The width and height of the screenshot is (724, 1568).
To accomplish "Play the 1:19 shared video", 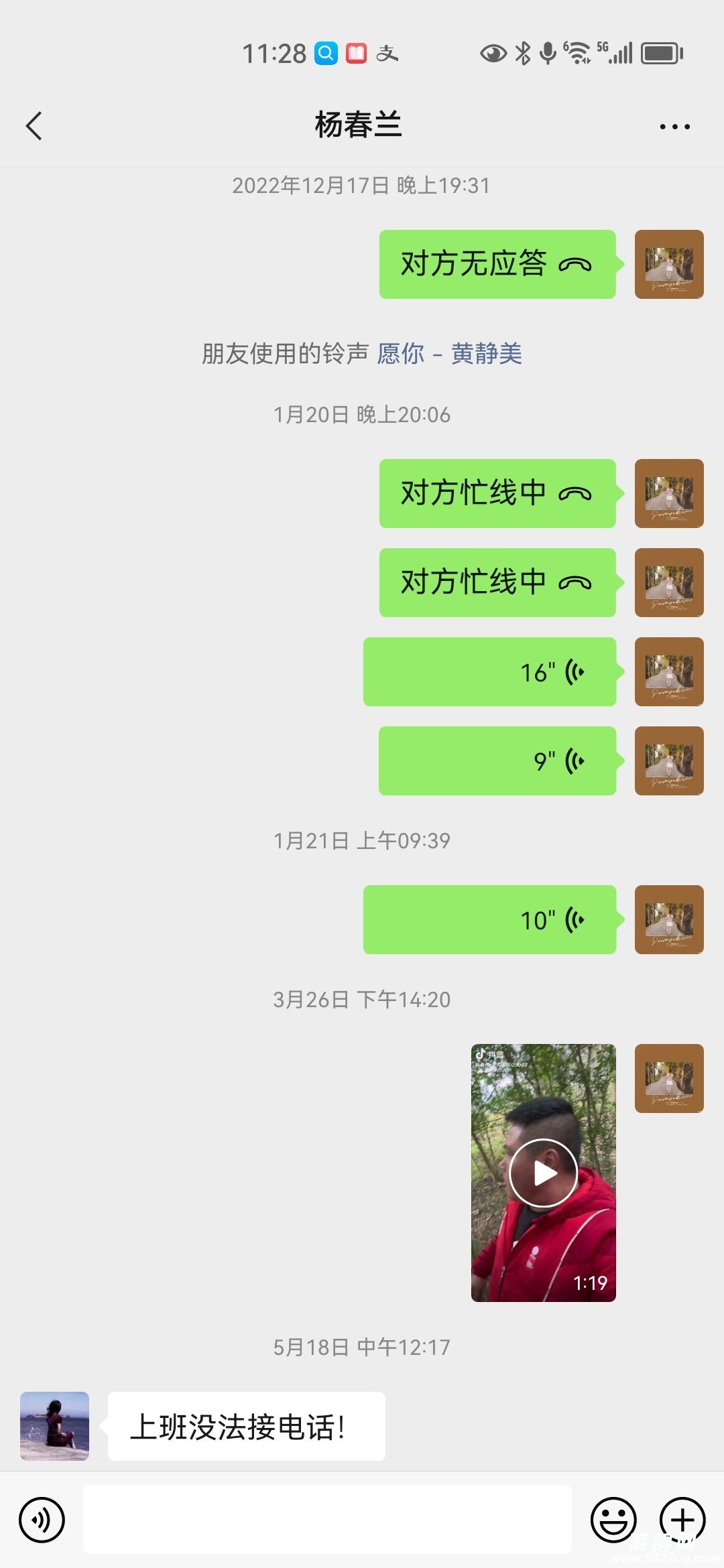I will click(543, 1173).
